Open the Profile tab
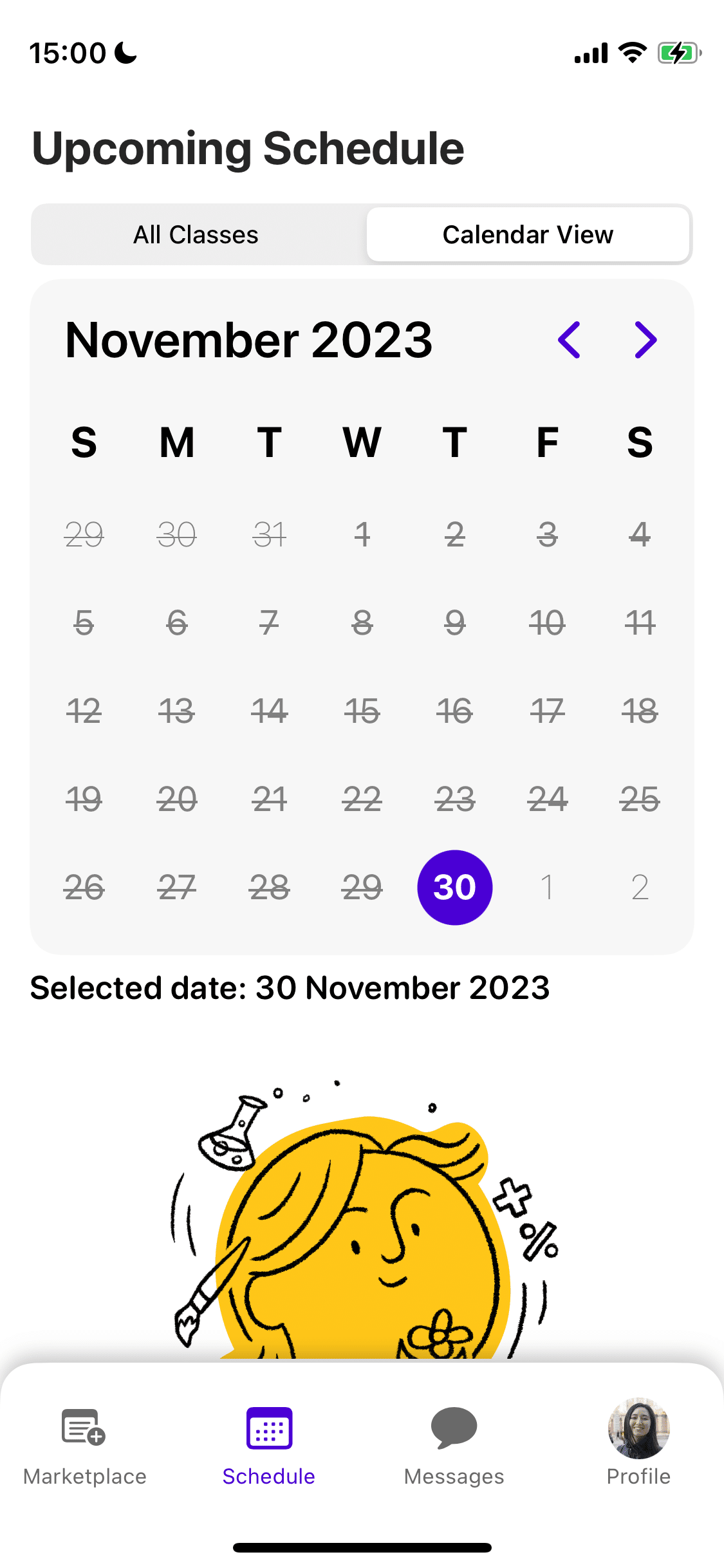724x1568 pixels. [x=638, y=1443]
